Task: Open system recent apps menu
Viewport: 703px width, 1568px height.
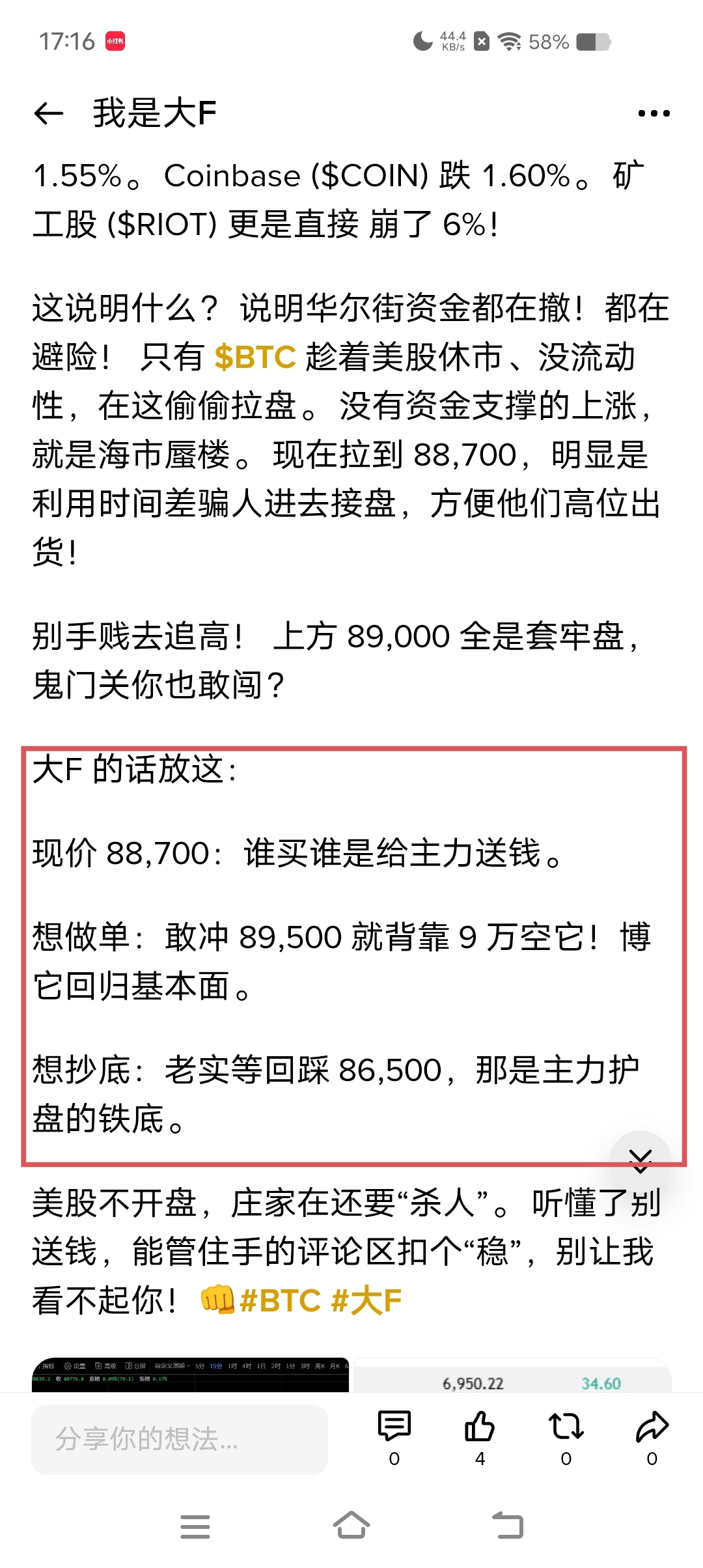Action: tap(195, 1526)
